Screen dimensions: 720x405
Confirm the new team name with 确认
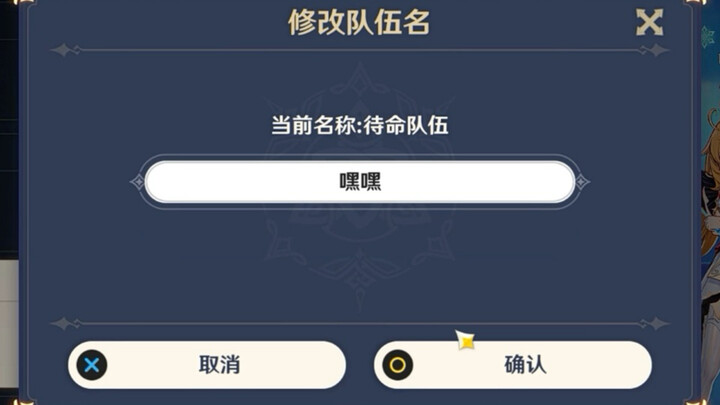(513, 364)
